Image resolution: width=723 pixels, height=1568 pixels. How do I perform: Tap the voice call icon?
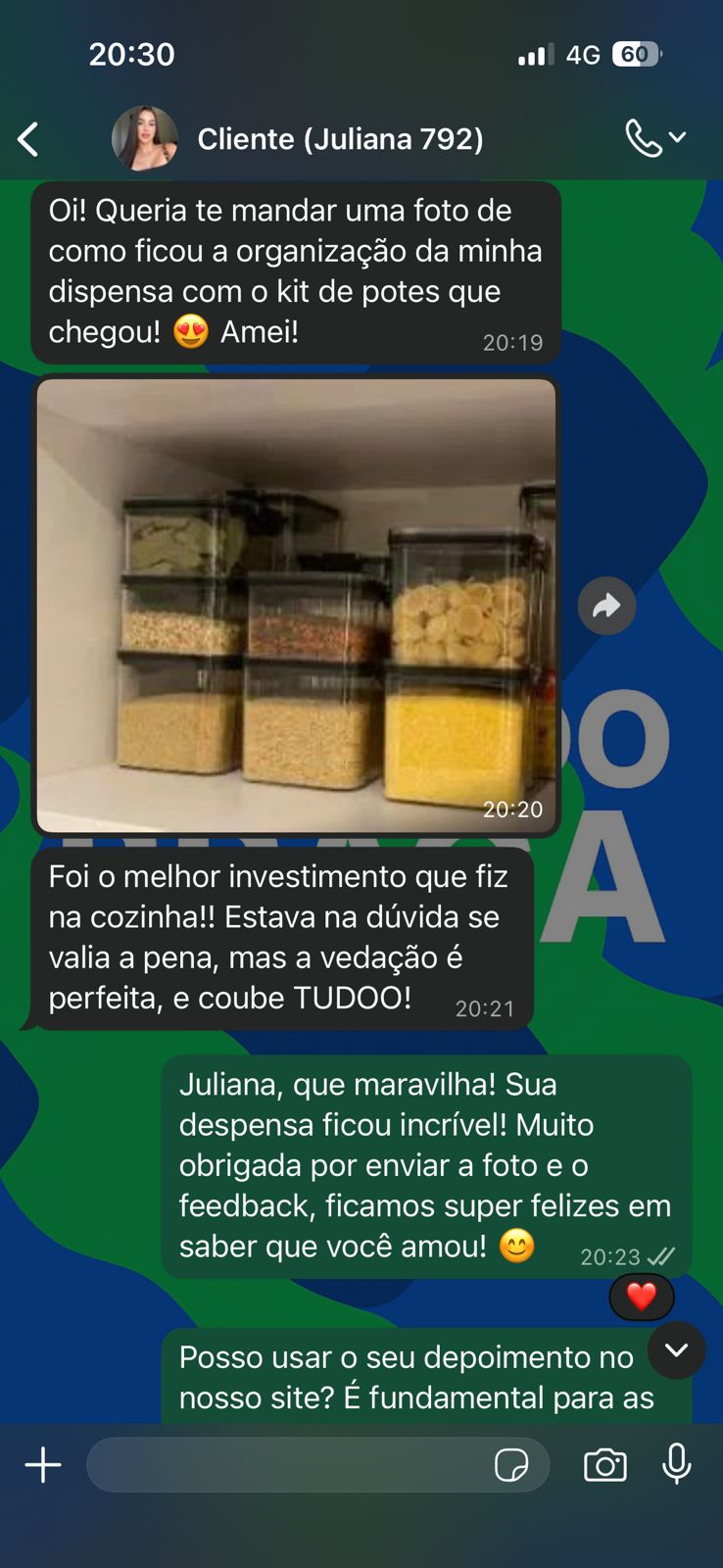coord(646,138)
